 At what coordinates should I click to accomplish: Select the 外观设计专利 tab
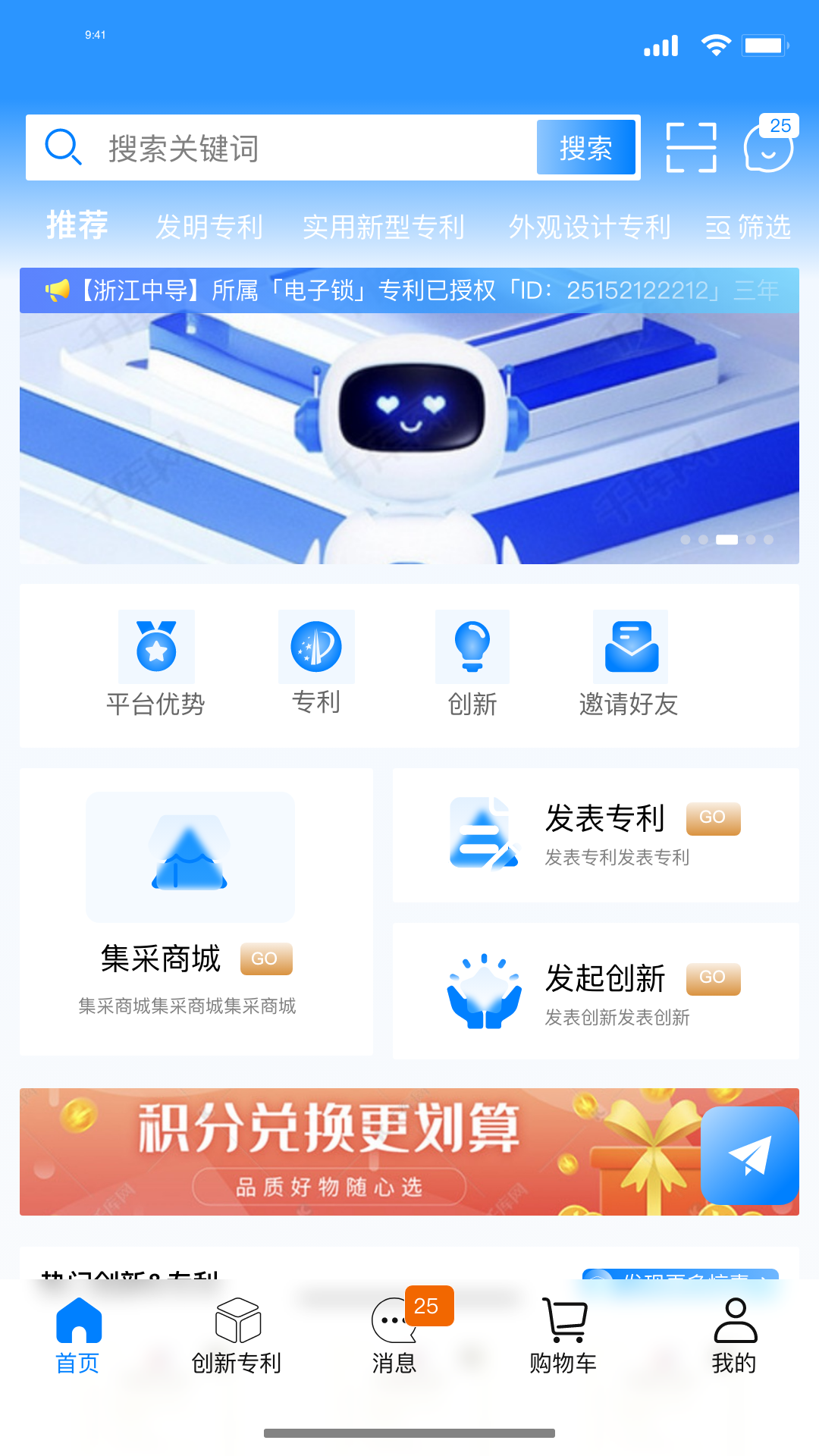coord(590,227)
